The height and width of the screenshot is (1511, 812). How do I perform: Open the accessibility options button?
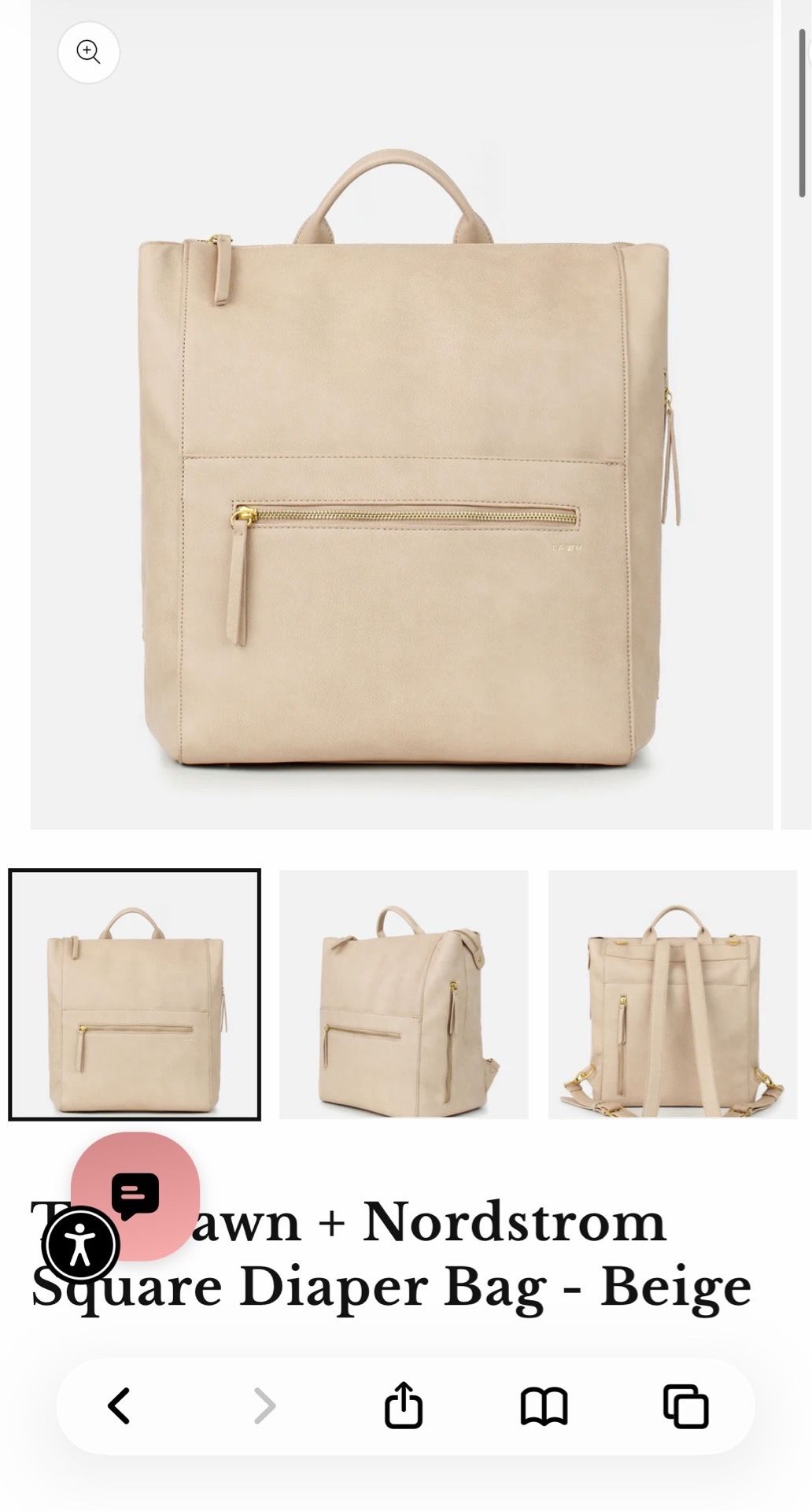click(x=80, y=1246)
